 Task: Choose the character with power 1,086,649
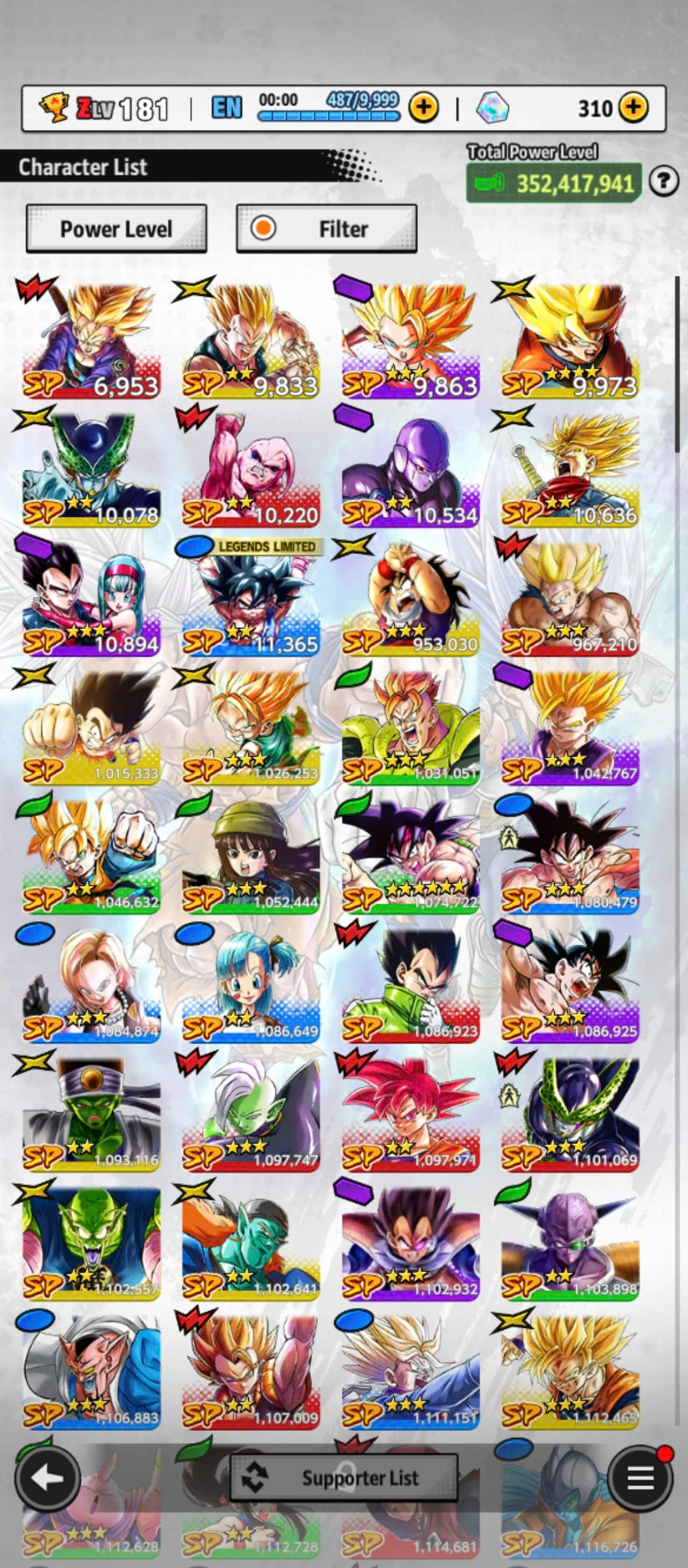point(251,985)
